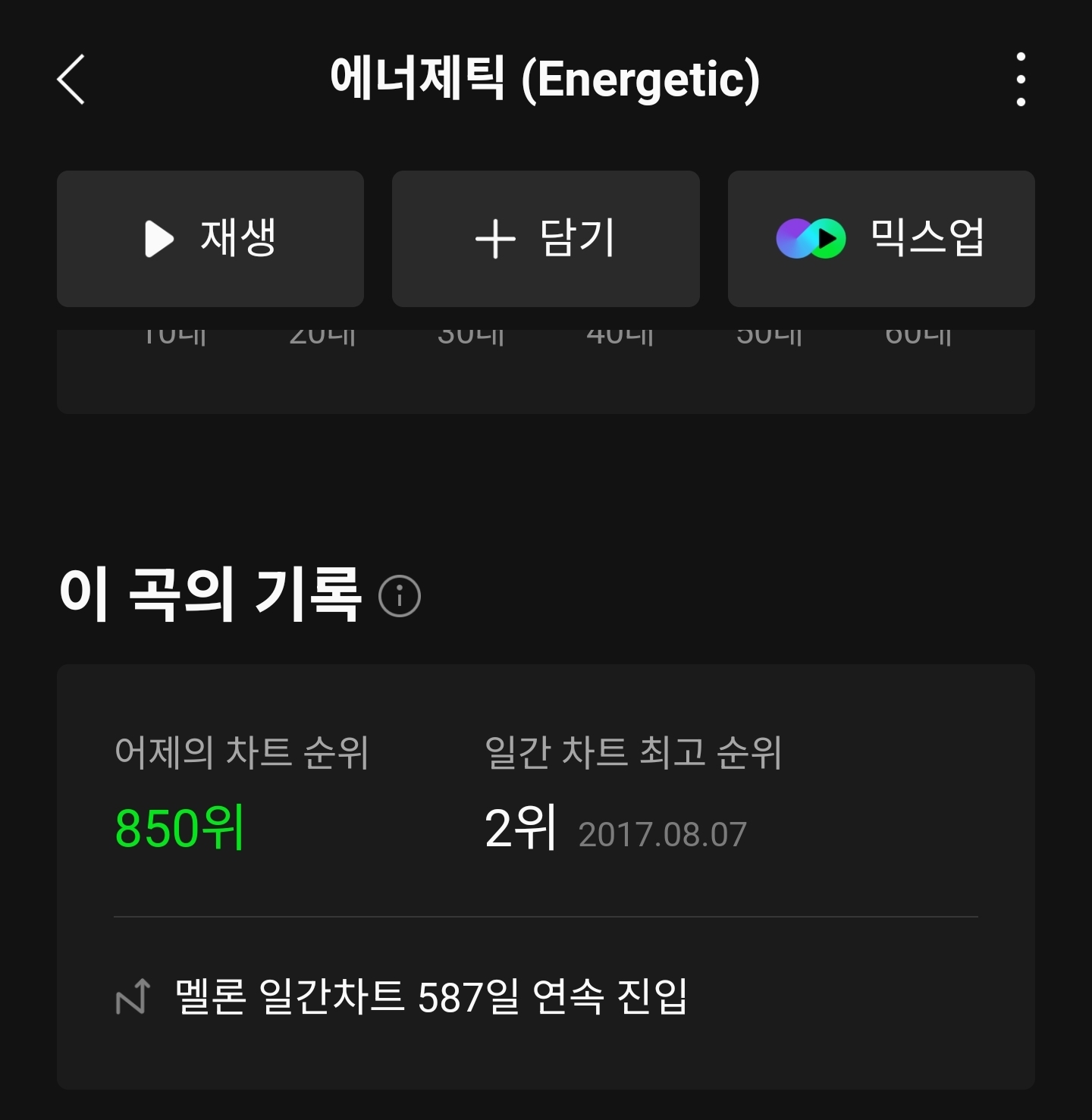Tap the 2017.08.07 peak date
This screenshot has height=1120, width=1092.
pos(663,833)
